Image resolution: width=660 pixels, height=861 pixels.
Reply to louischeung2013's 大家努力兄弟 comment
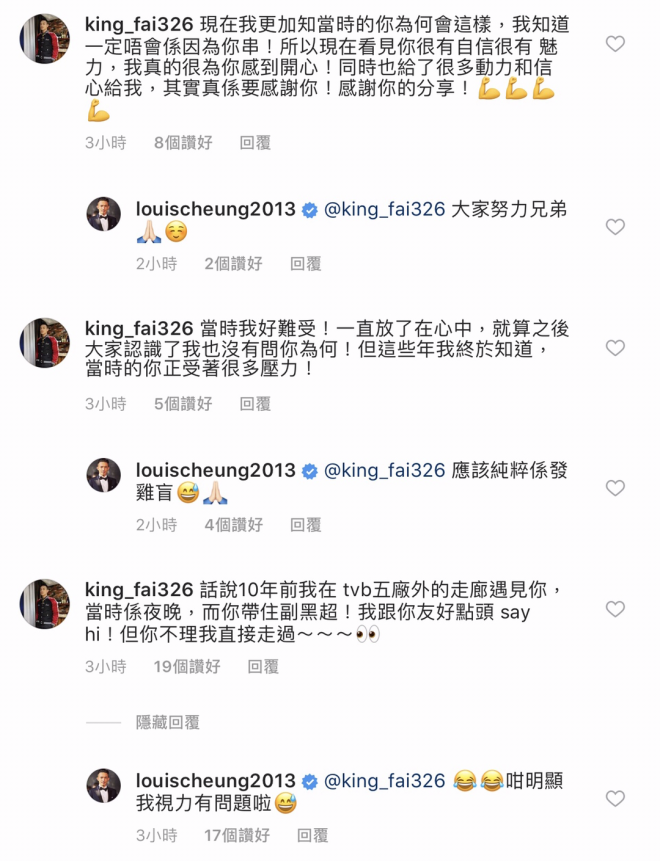click(305, 264)
